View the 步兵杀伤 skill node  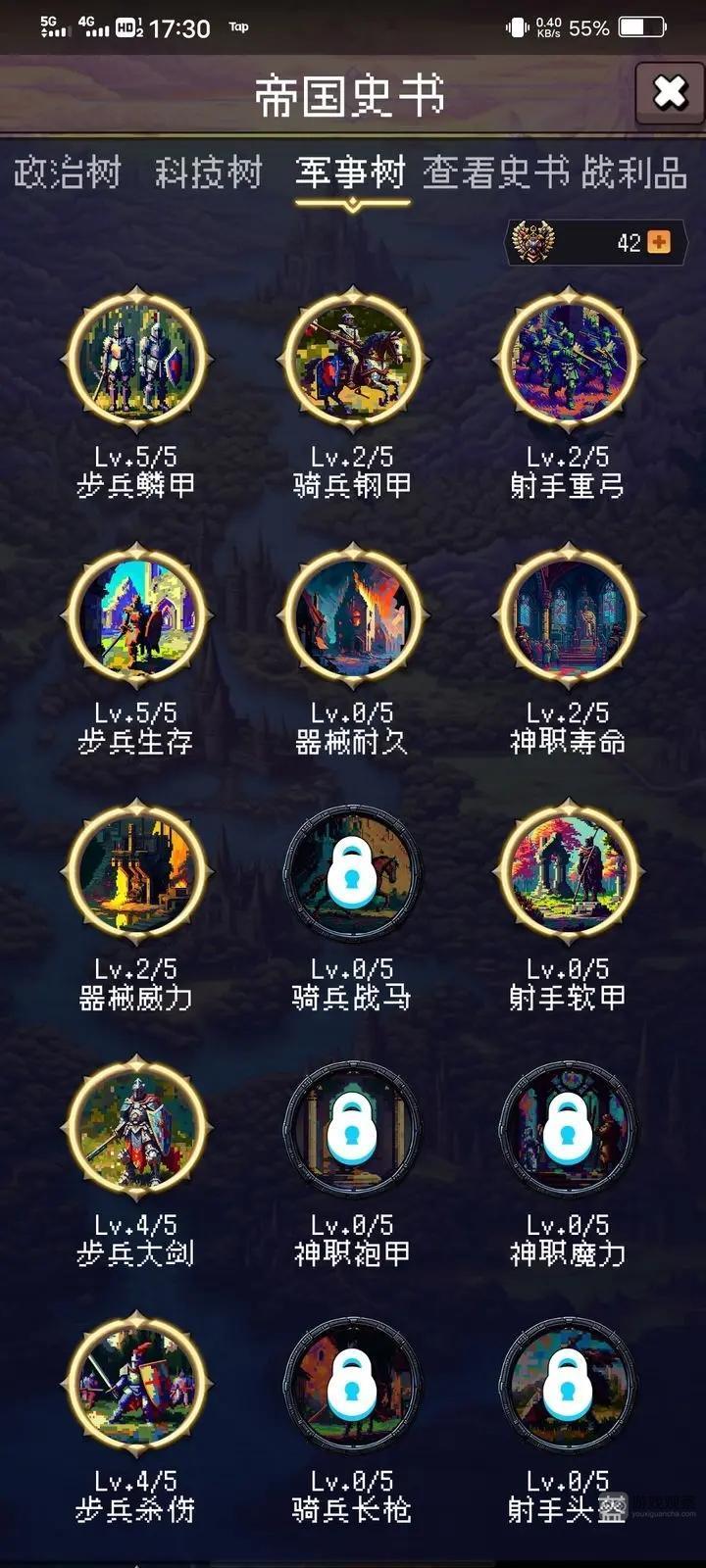(x=136, y=1385)
